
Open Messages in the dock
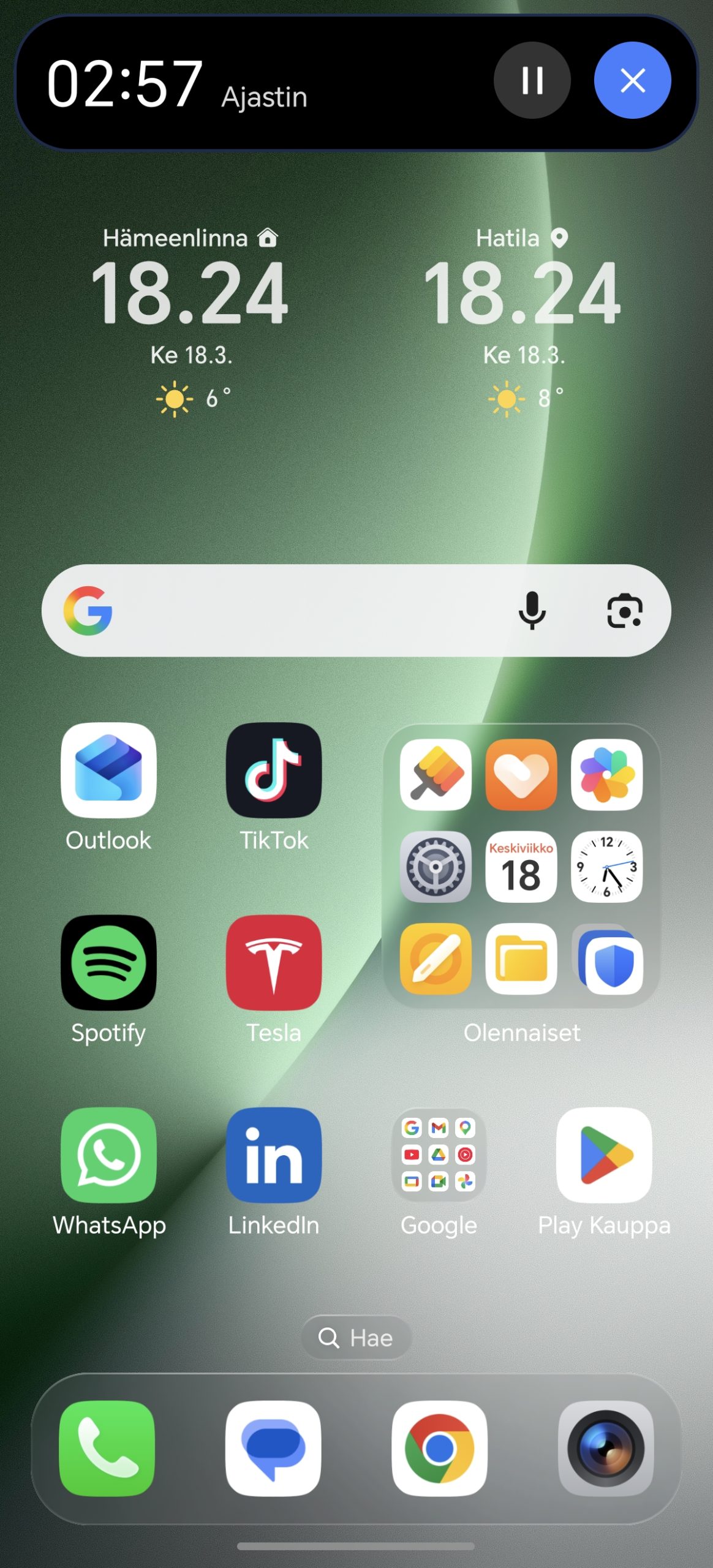(273, 1448)
